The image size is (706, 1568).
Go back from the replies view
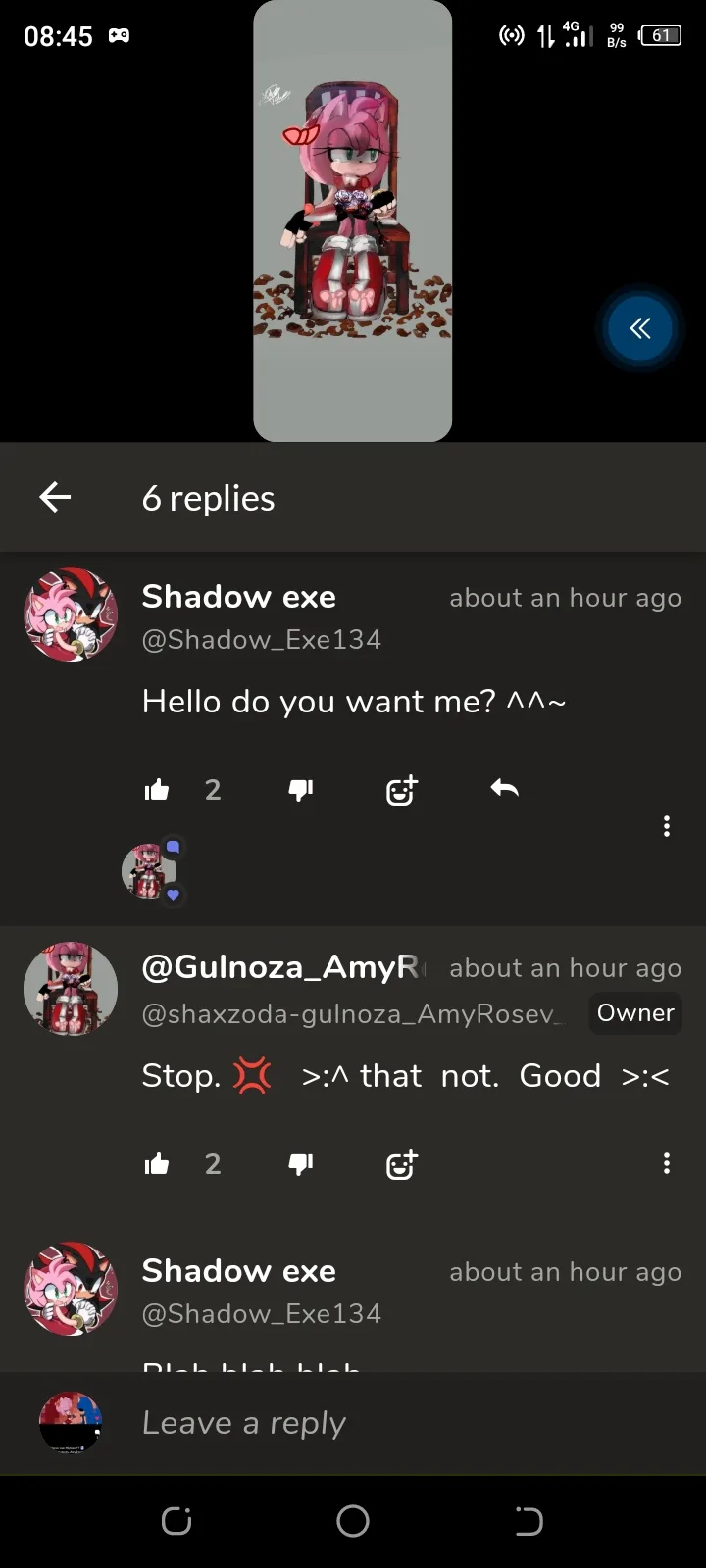coord(55,498)
